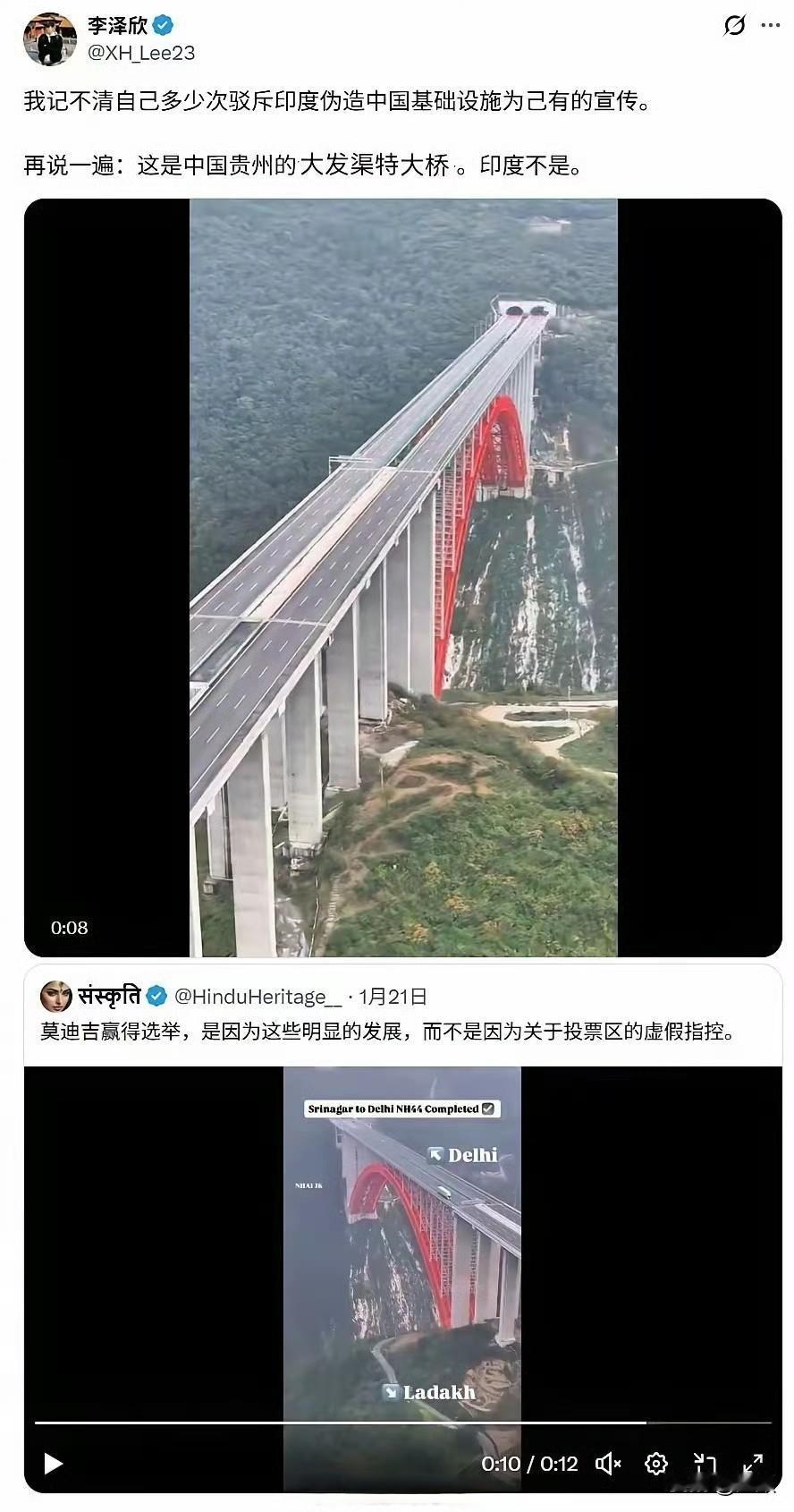Expand playback speed choices via settings

[x=656, y=1464]
